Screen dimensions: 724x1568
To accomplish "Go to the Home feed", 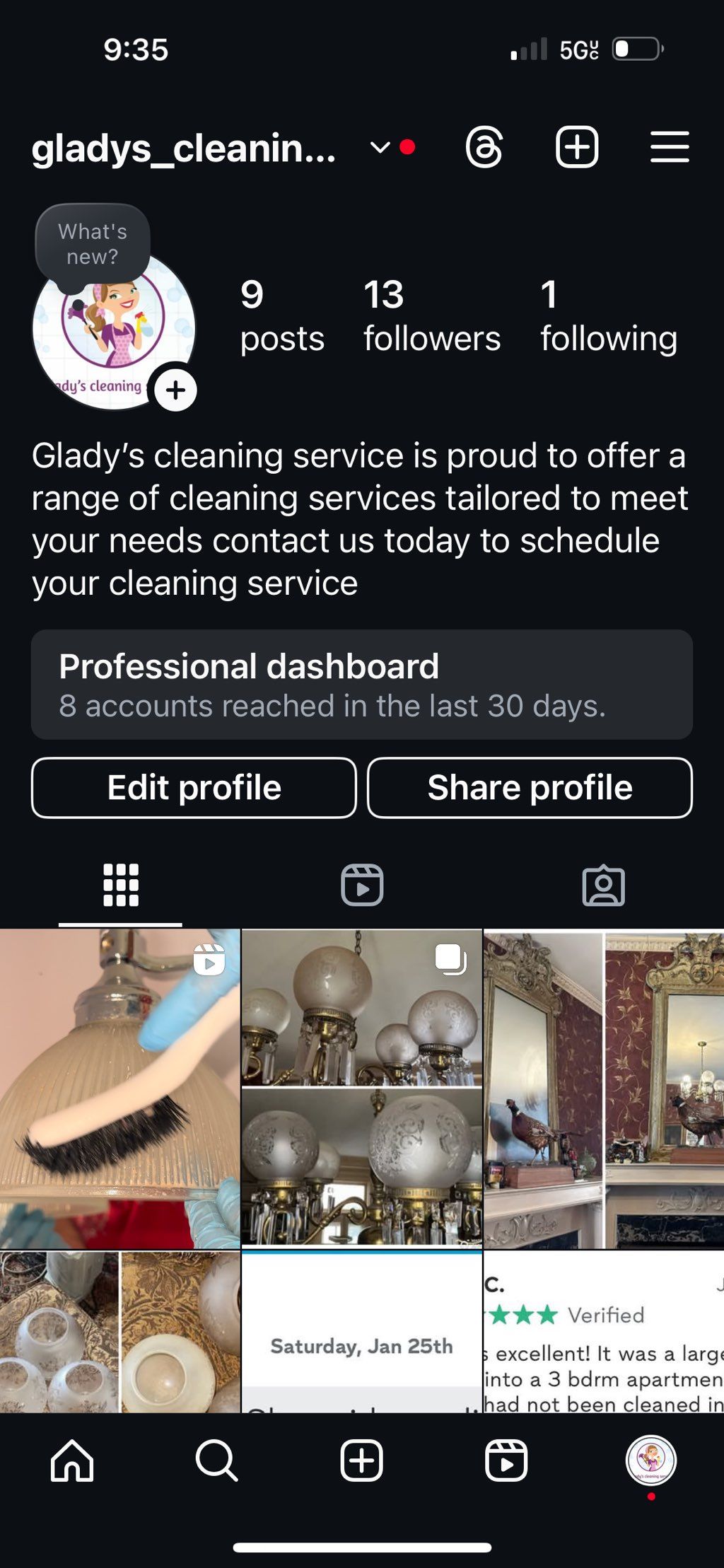I will [x=72, y=1460].
